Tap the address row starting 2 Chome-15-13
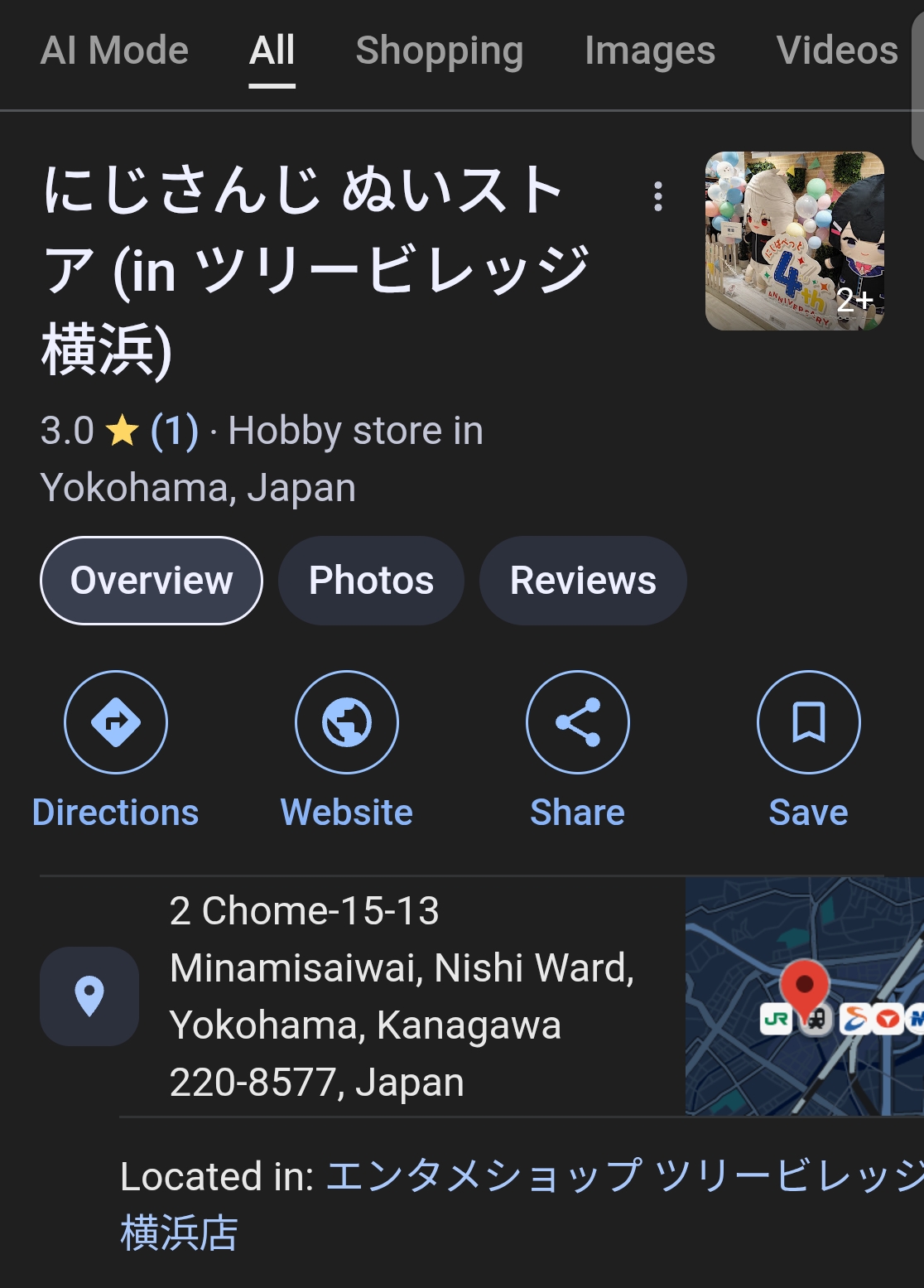Viewport: 924px width, 1288px height. click(x=402, y=996)
